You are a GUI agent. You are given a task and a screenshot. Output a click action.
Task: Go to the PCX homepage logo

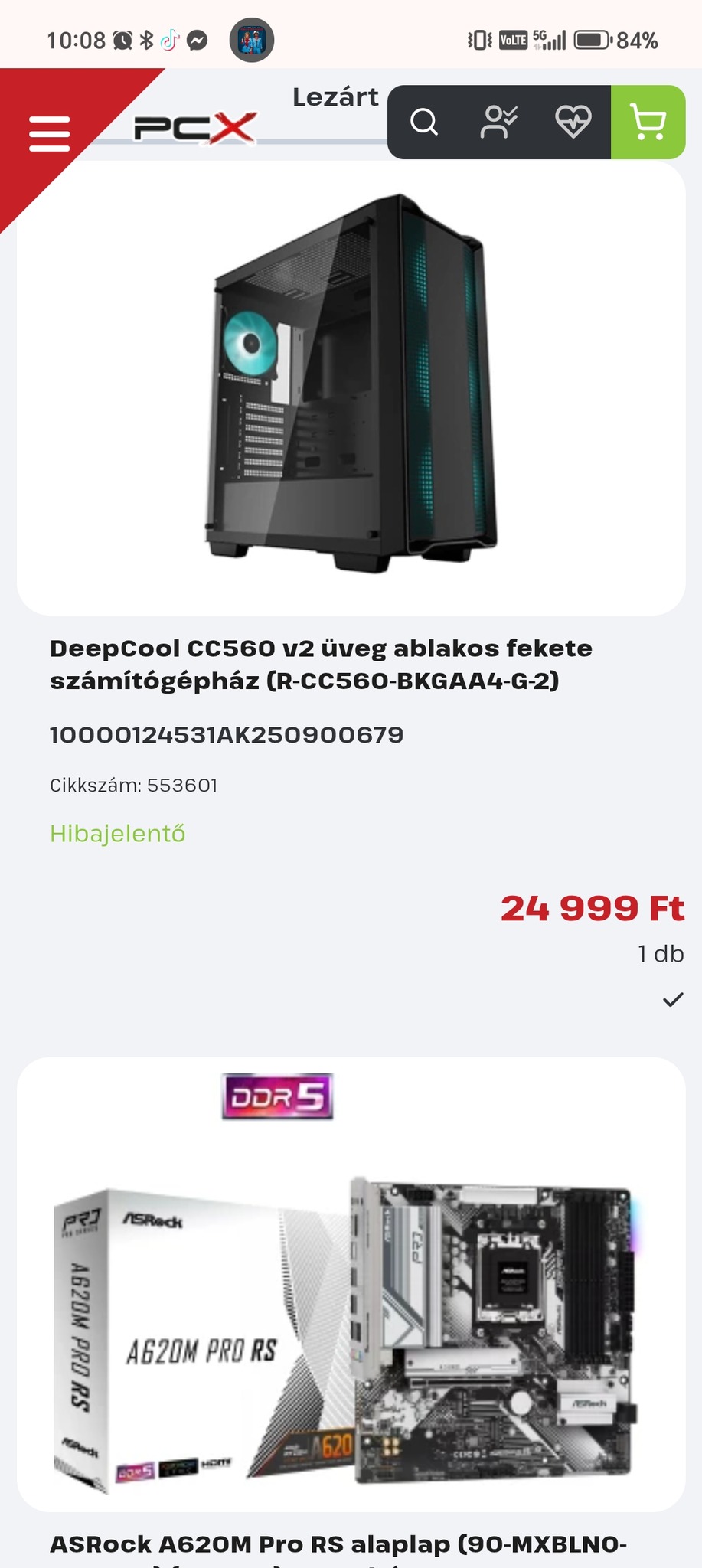[194, 129]
